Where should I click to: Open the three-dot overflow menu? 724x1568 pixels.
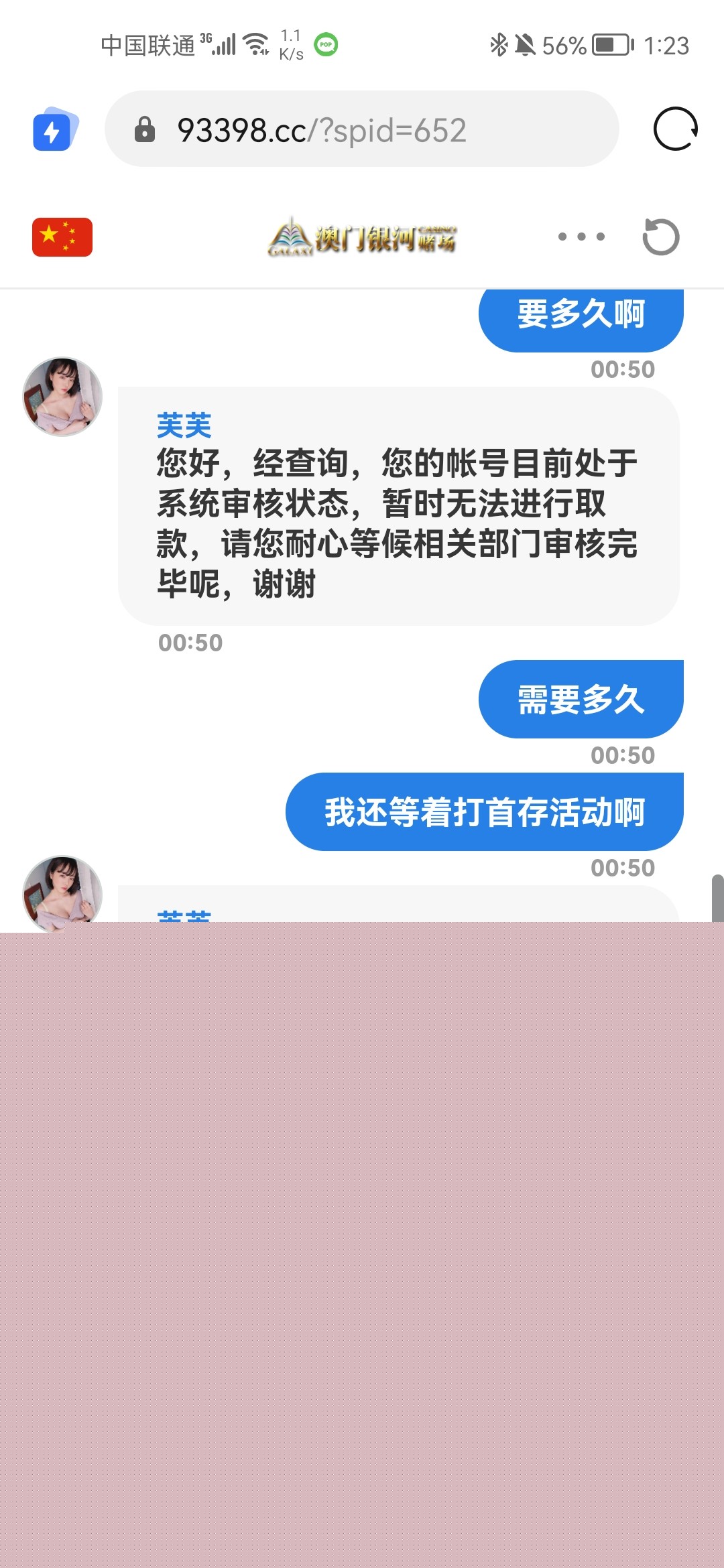(x=579, y=236)
